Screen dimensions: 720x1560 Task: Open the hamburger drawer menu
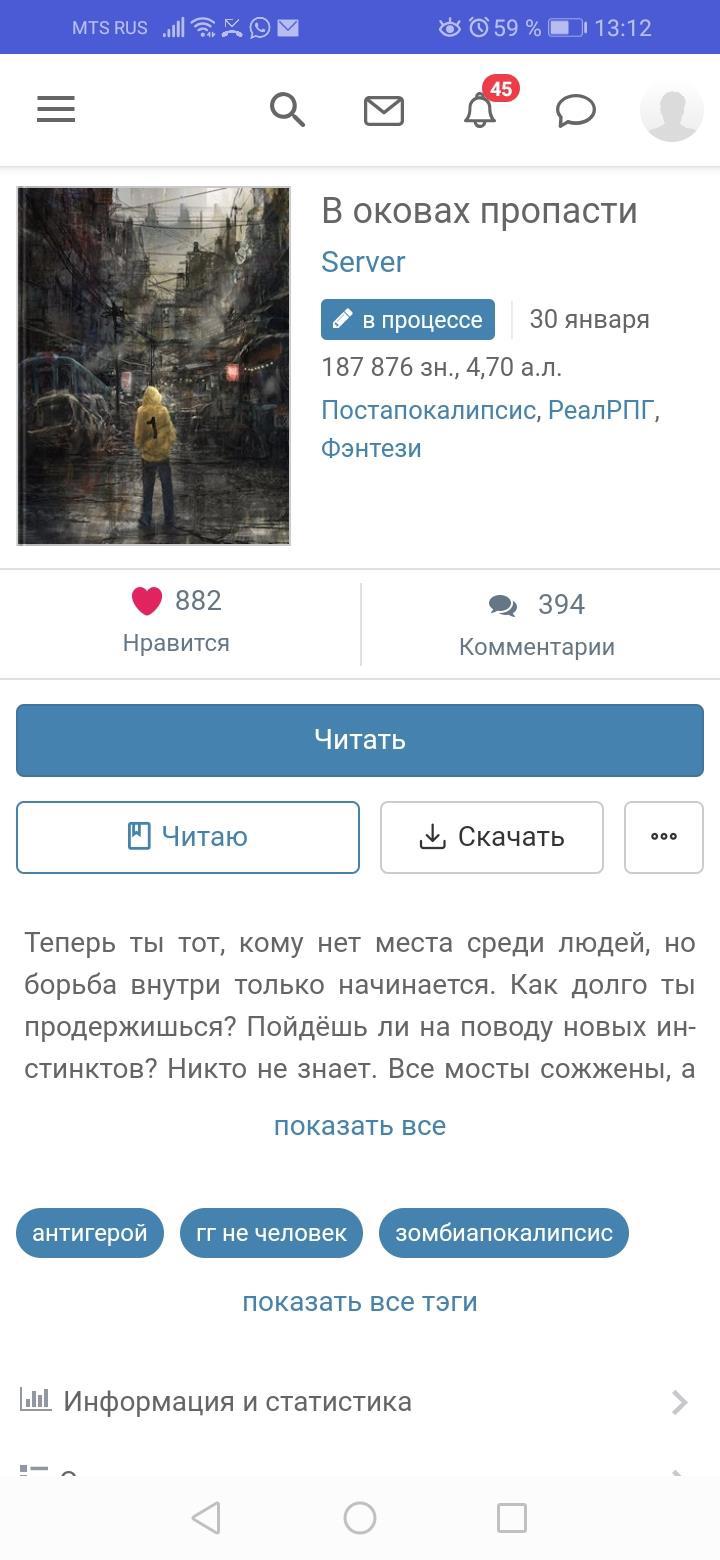[x=56, y=109]
